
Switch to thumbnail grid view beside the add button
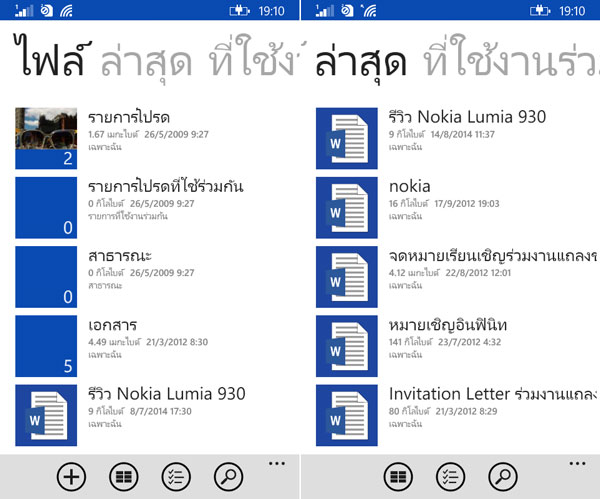tap(124, 478)
